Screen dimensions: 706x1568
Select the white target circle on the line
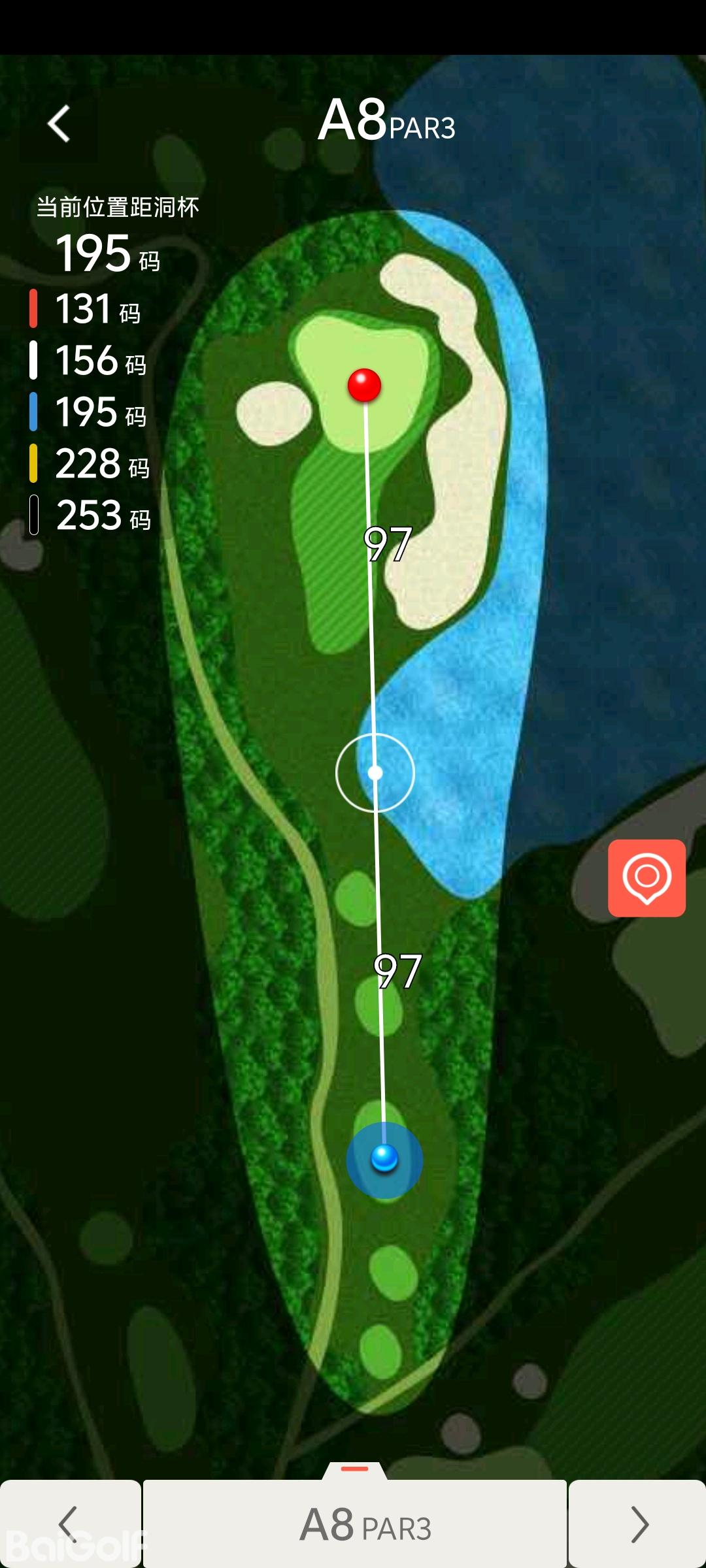[375, 773]
